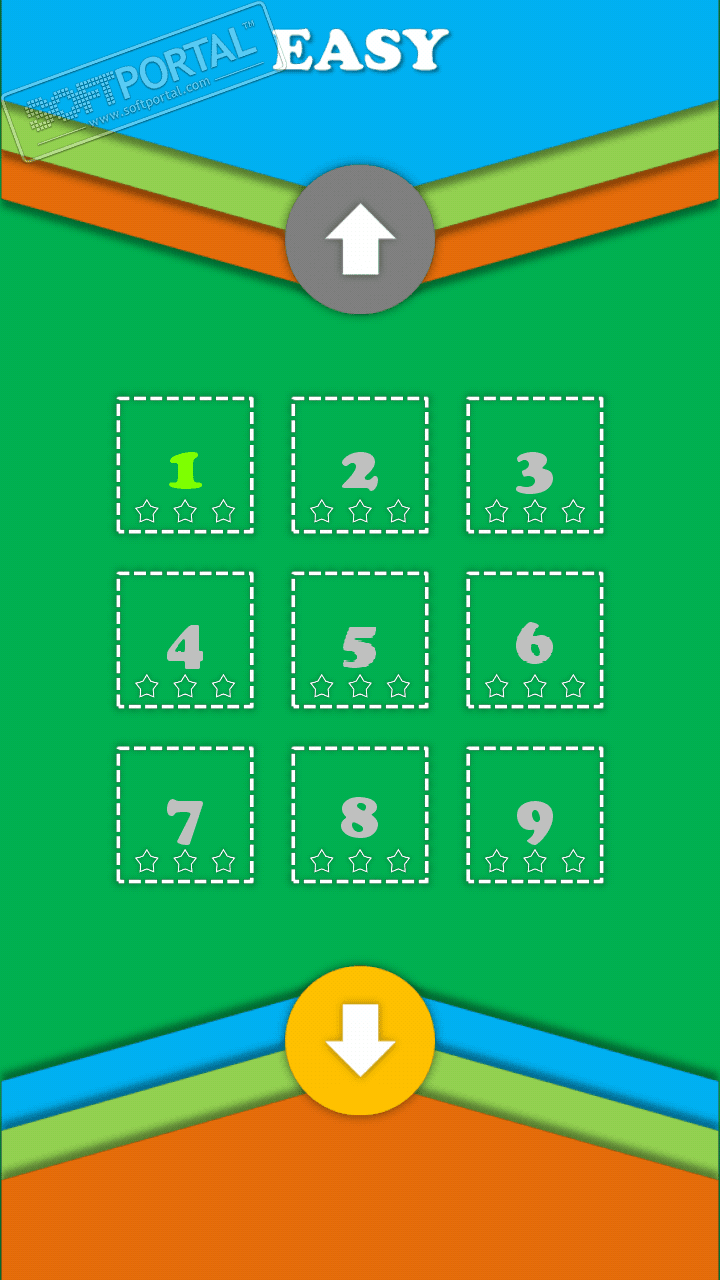The height and width of the screenshot is (1280, 720).
Task: Select level 7
Action: (x=185, y=816)
